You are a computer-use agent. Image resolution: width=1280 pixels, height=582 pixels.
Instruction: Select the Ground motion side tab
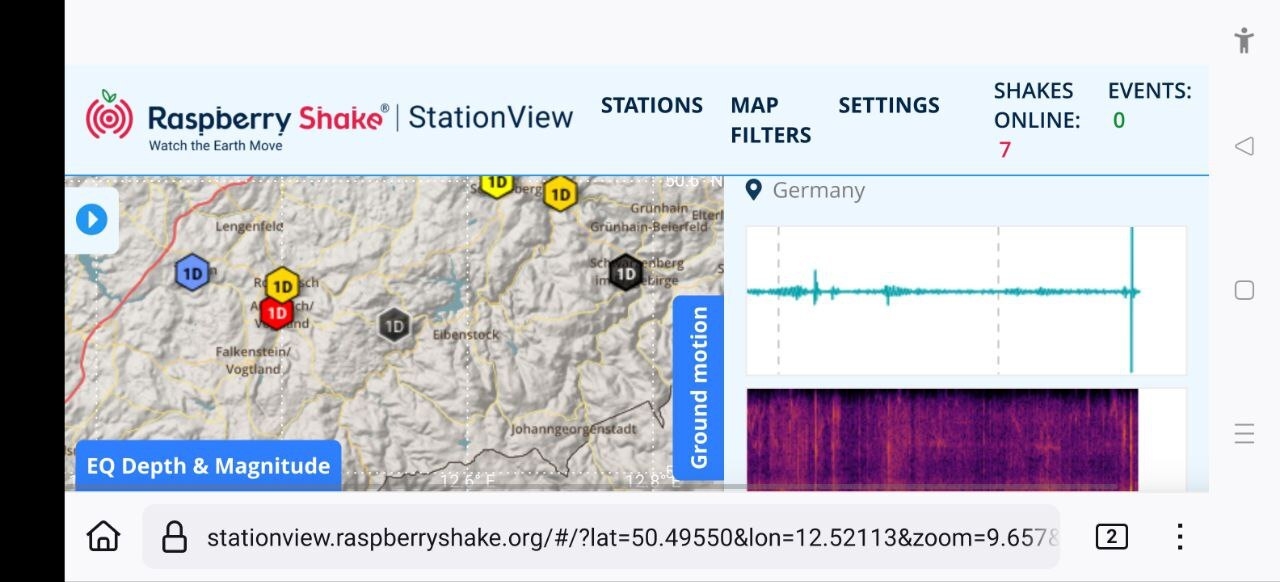click(698, 388)
